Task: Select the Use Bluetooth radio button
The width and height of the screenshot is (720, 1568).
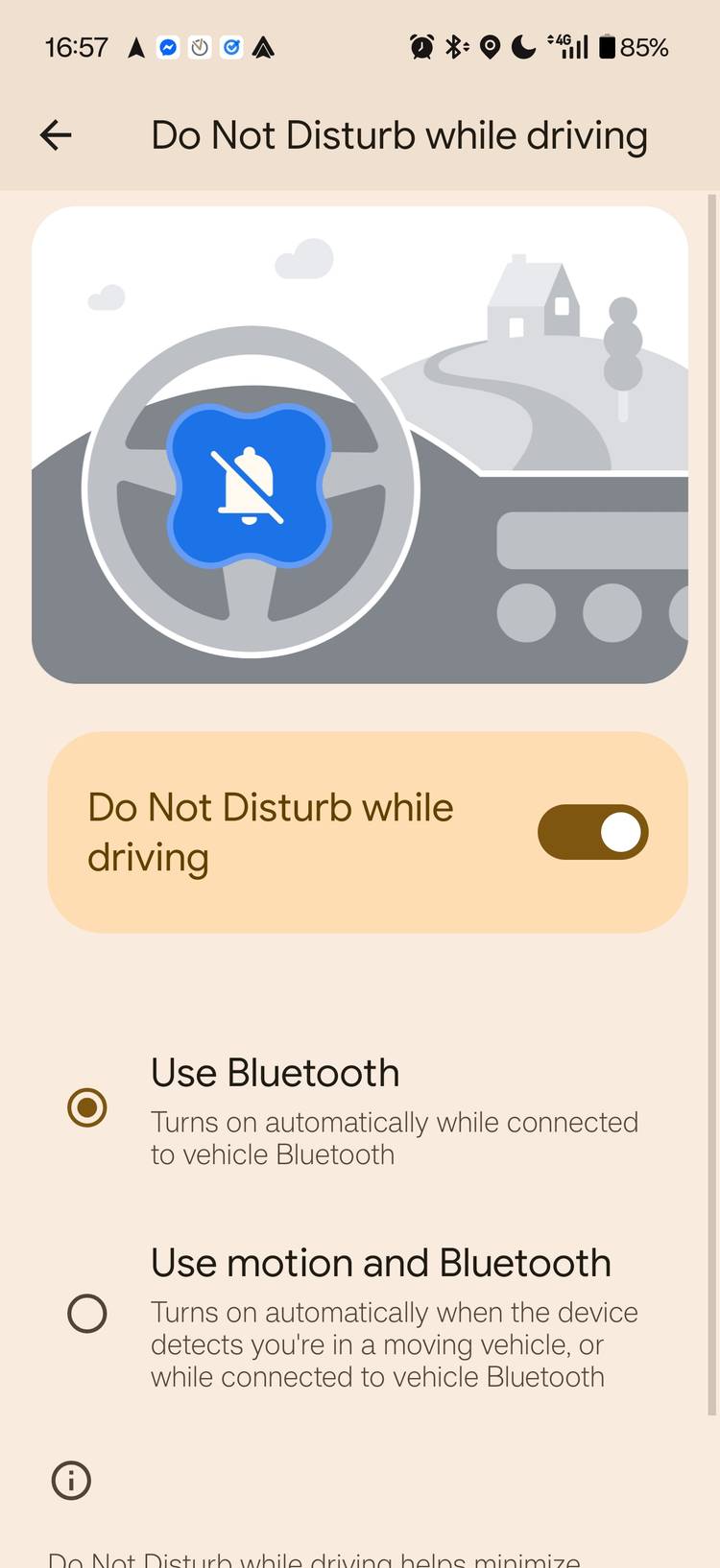Action: (86, 1107)
